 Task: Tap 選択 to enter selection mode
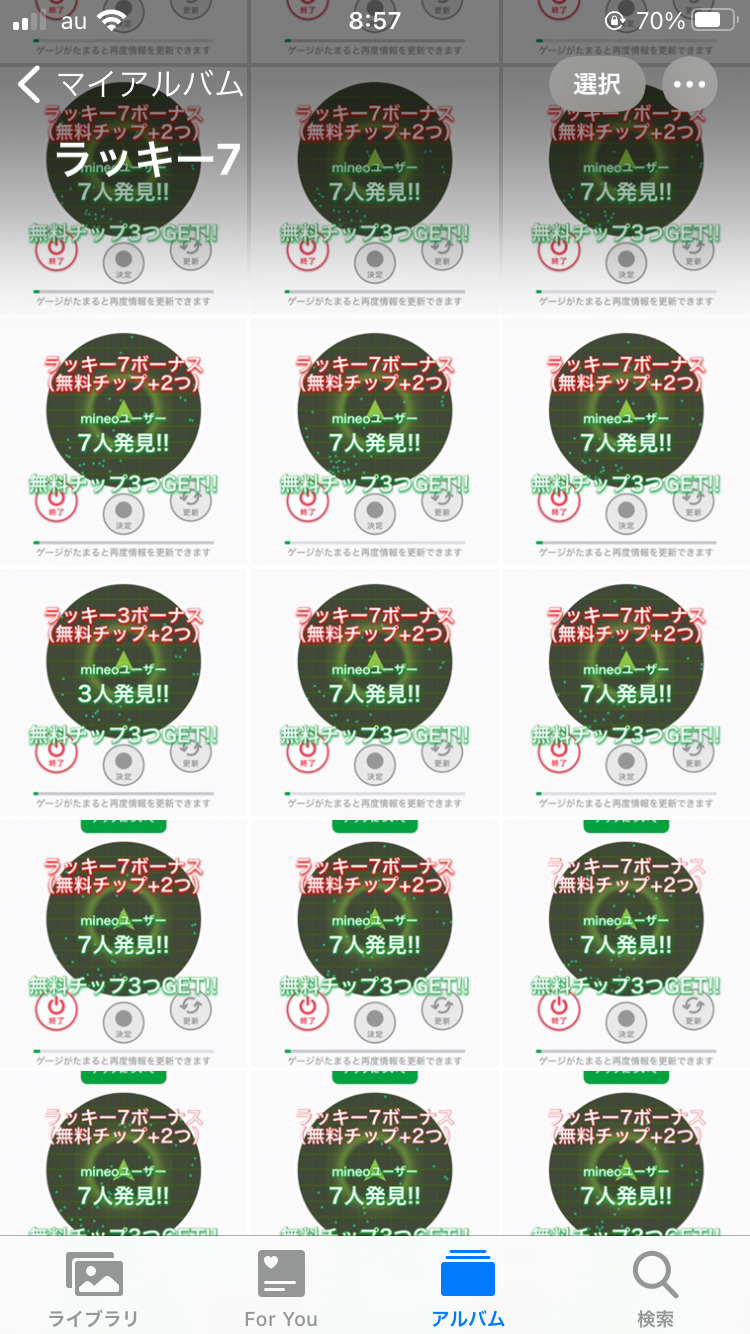click(x=596, y=84)
